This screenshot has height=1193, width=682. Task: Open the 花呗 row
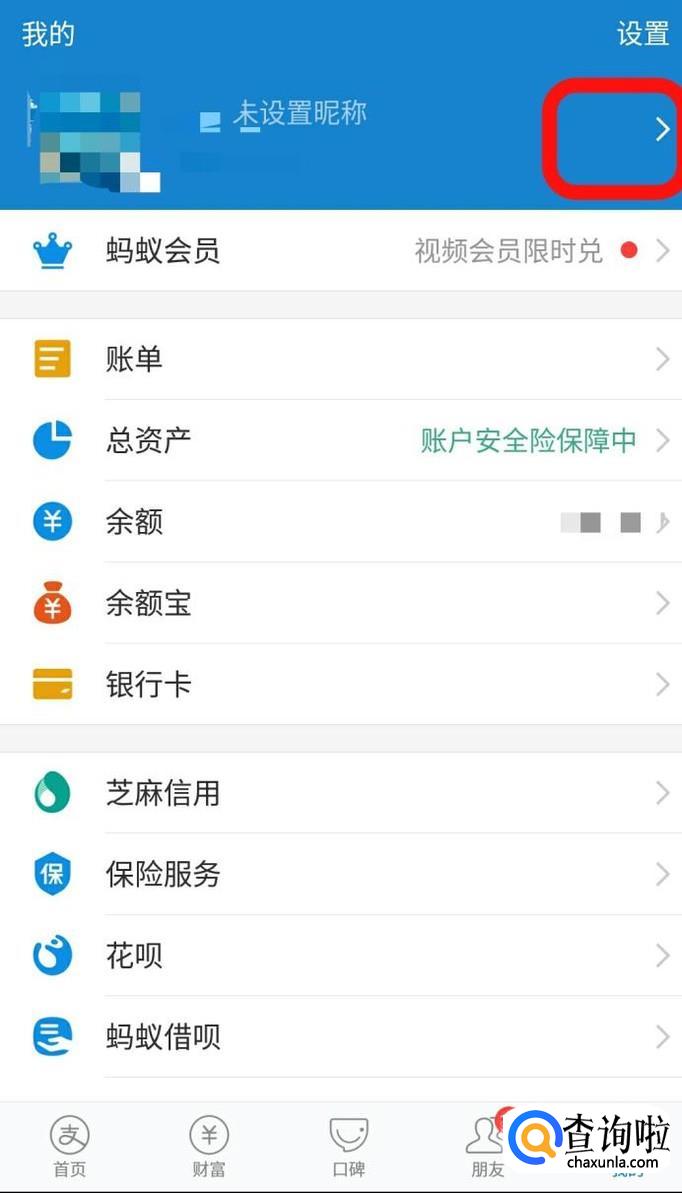coord(340,957)
